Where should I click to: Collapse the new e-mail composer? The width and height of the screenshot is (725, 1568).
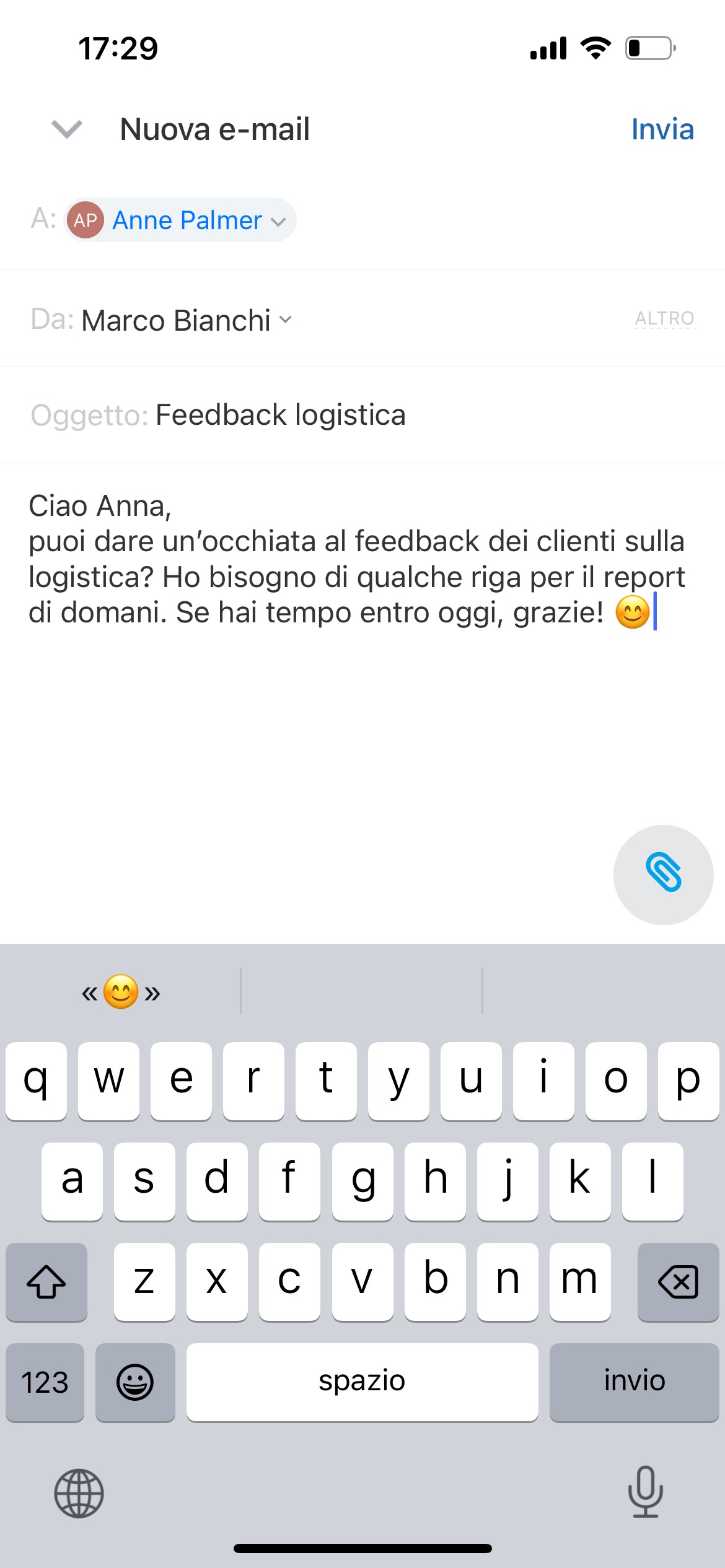(x=66, y=129)
